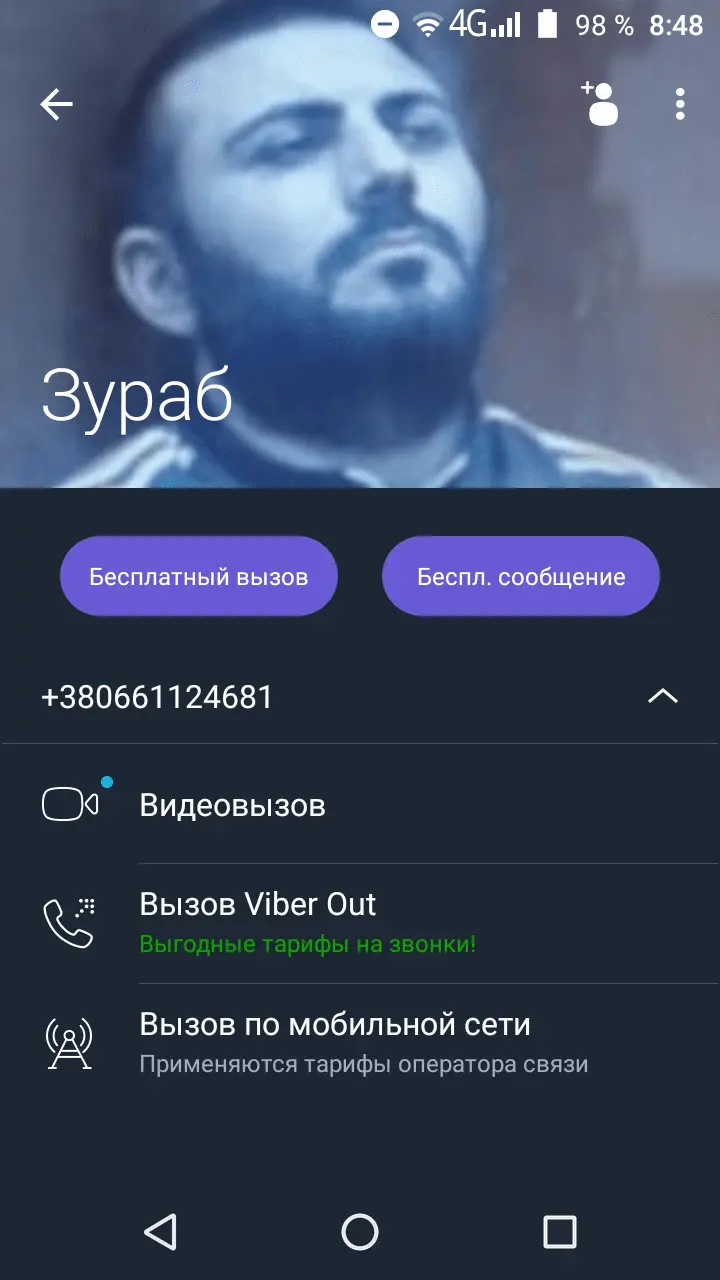The height and width of the screenshot is (1280, 720).
Task: Open the recent apps overview
Action: click(x=560, y=1231)
